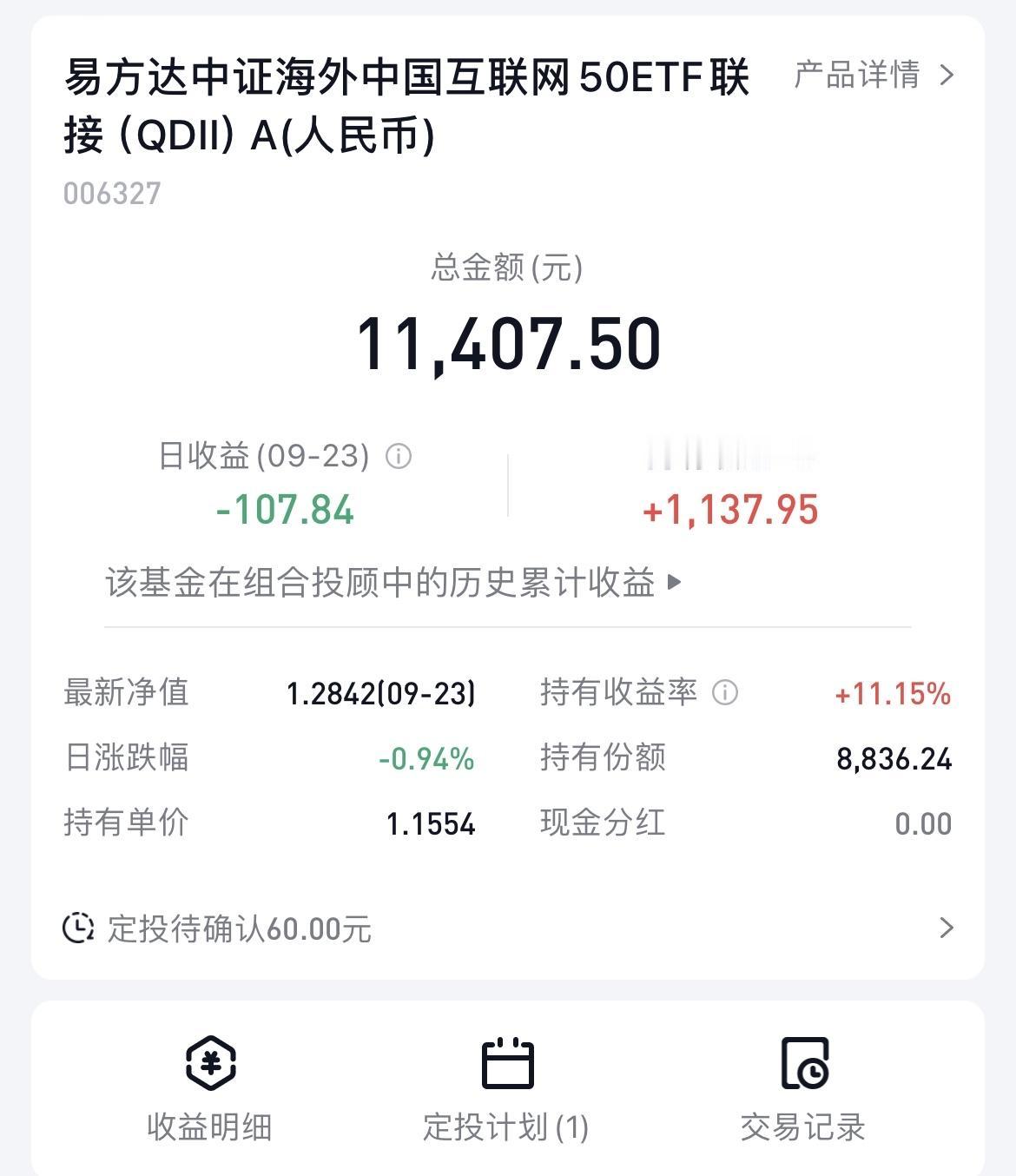
Task: Click the chevron next to 产品详情
Action: (949, 76)
